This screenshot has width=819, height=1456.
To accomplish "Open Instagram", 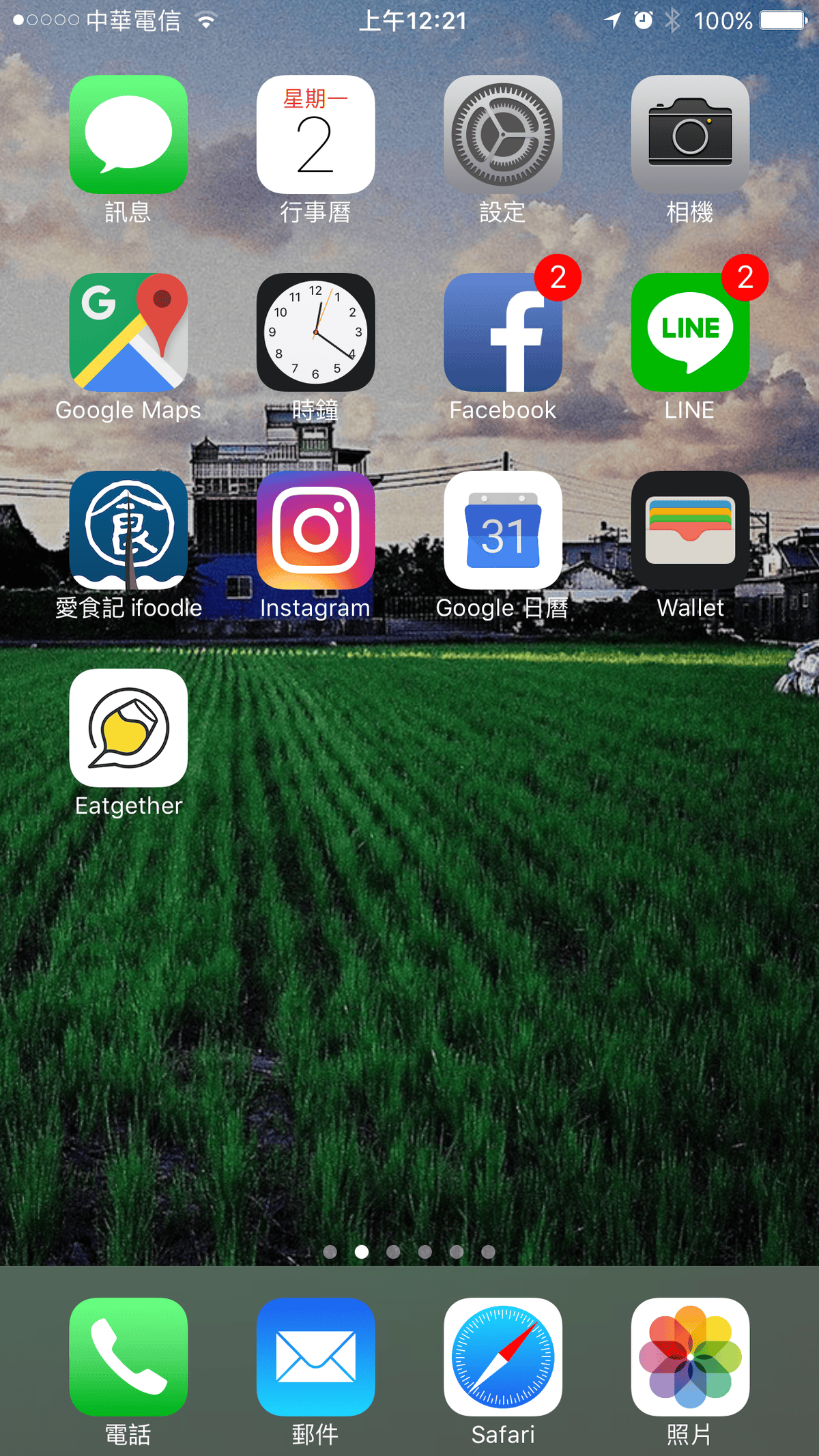I will pyautogui.click(x=315, y=530).
